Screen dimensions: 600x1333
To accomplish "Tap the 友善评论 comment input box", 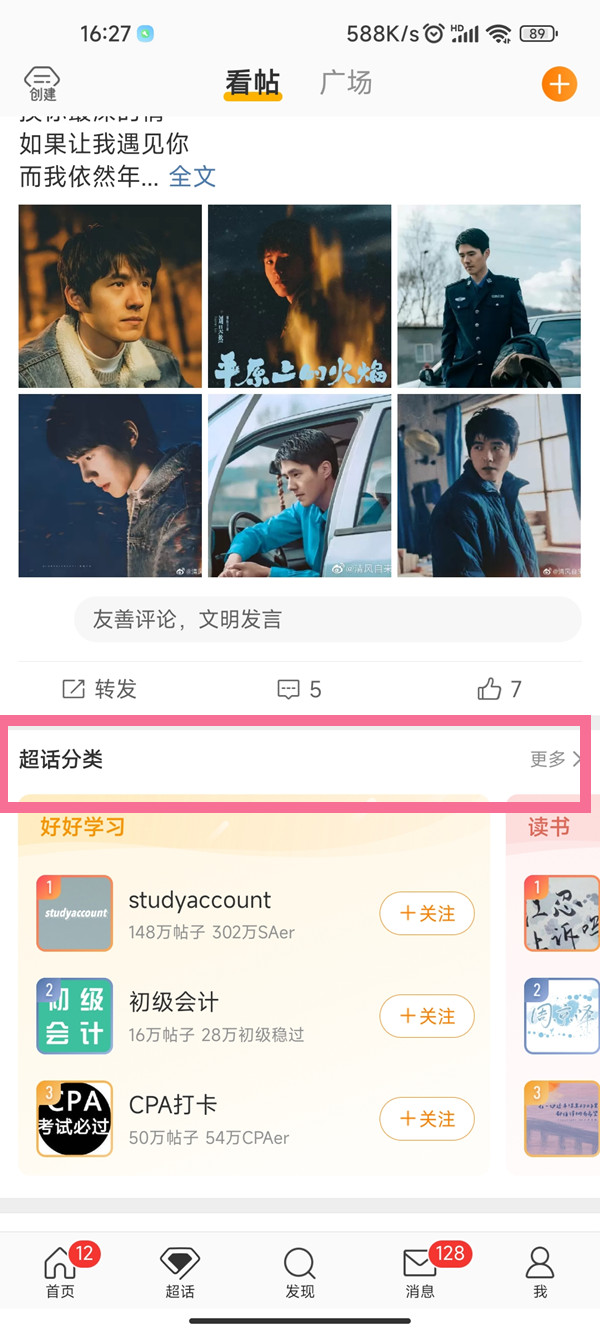I will coord(327,620).
